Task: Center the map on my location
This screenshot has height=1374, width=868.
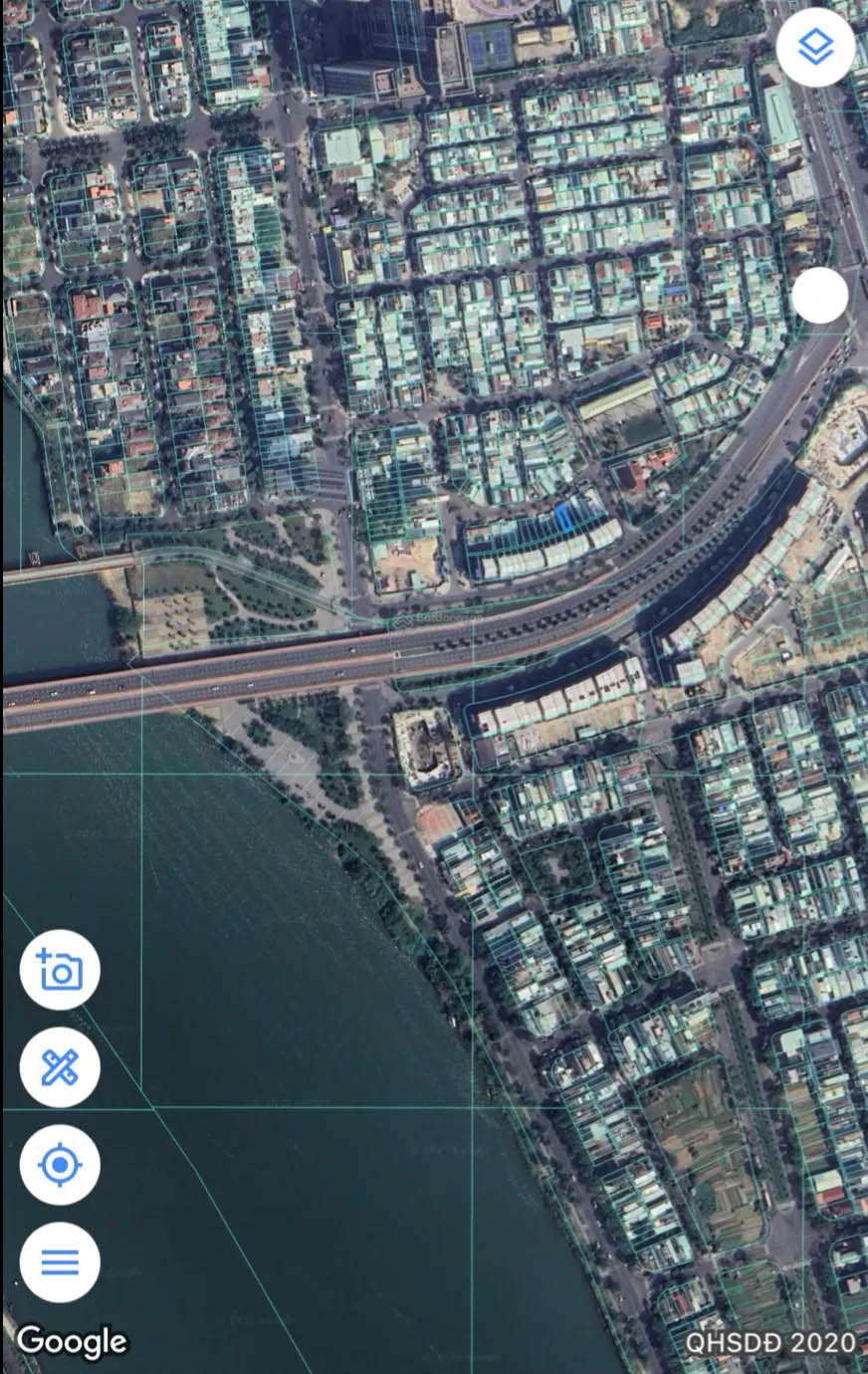Action: (60, 1165)
